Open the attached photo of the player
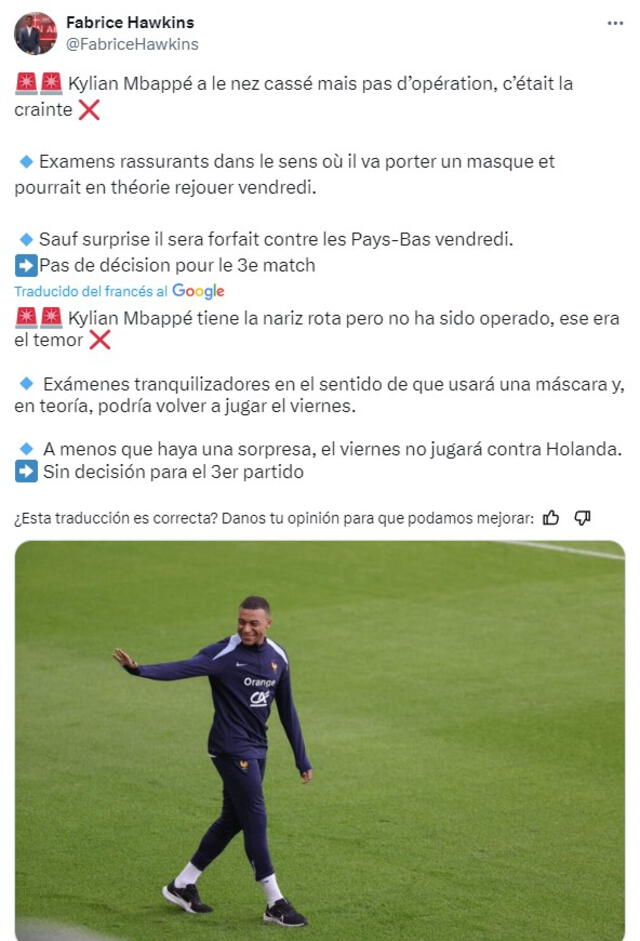The height and width of the screenshot is (941, 640). (320, 739)
